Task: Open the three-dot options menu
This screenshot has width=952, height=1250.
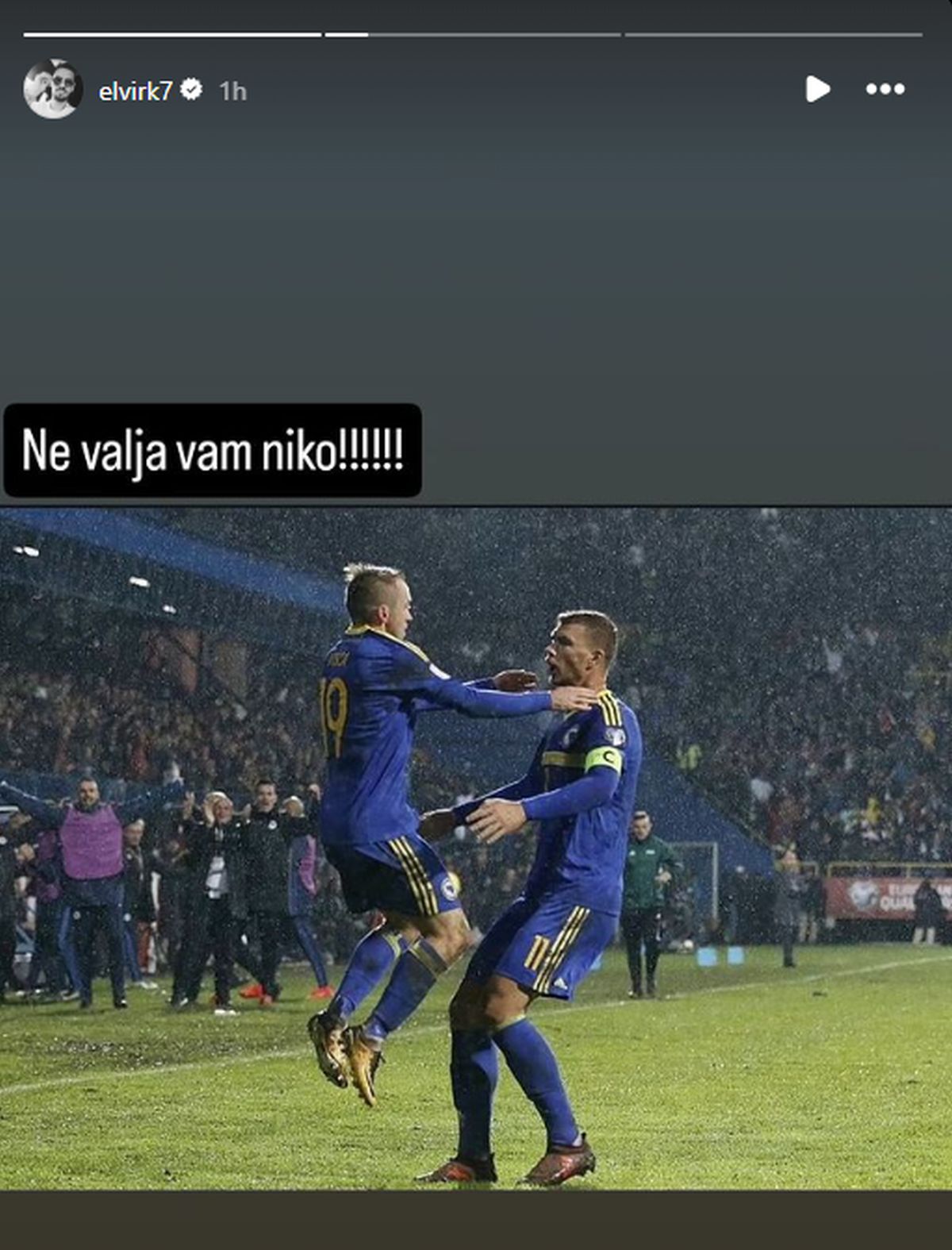Action: click(885, 89)
